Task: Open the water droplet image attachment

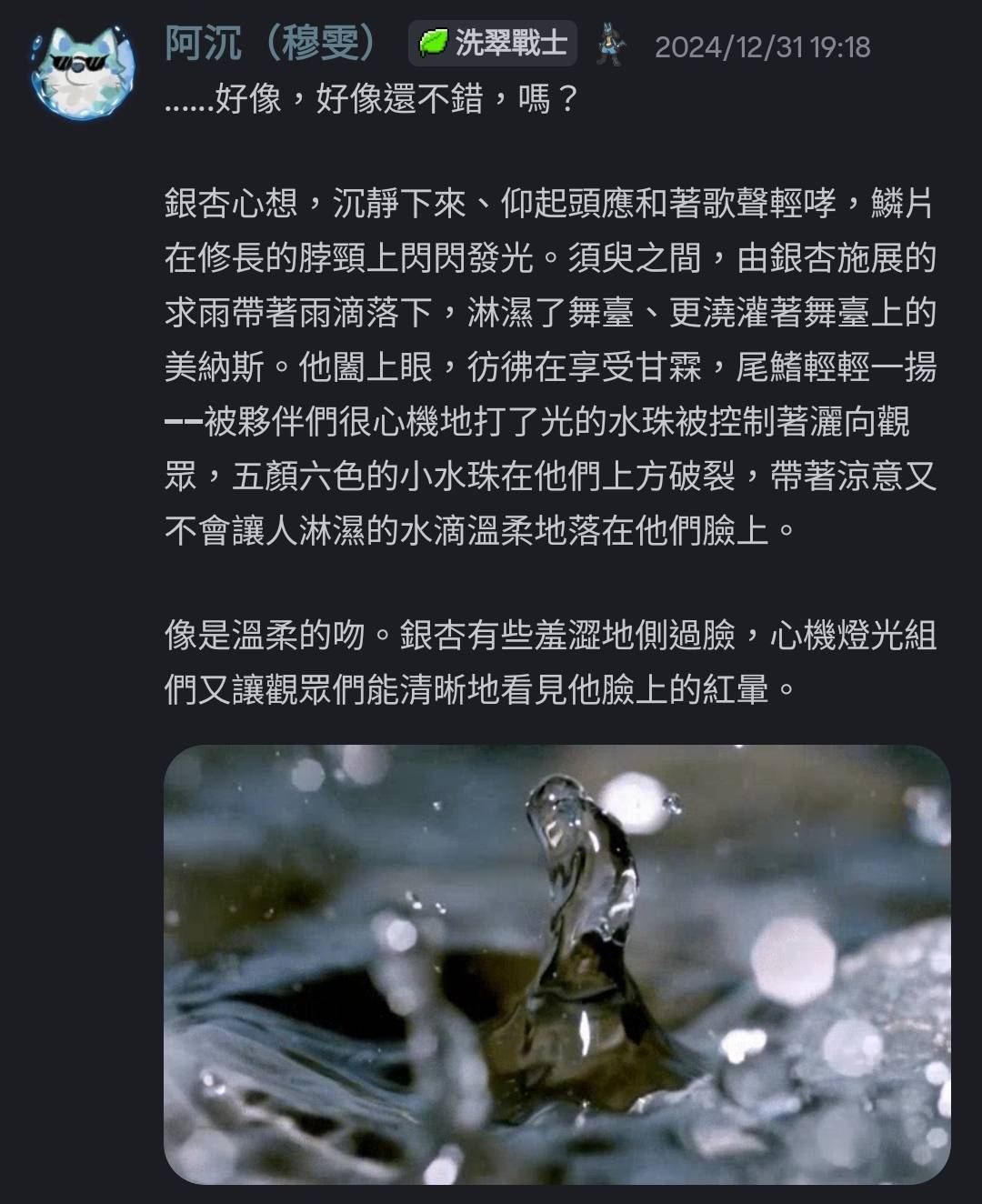Action: [x=556, y=964]
